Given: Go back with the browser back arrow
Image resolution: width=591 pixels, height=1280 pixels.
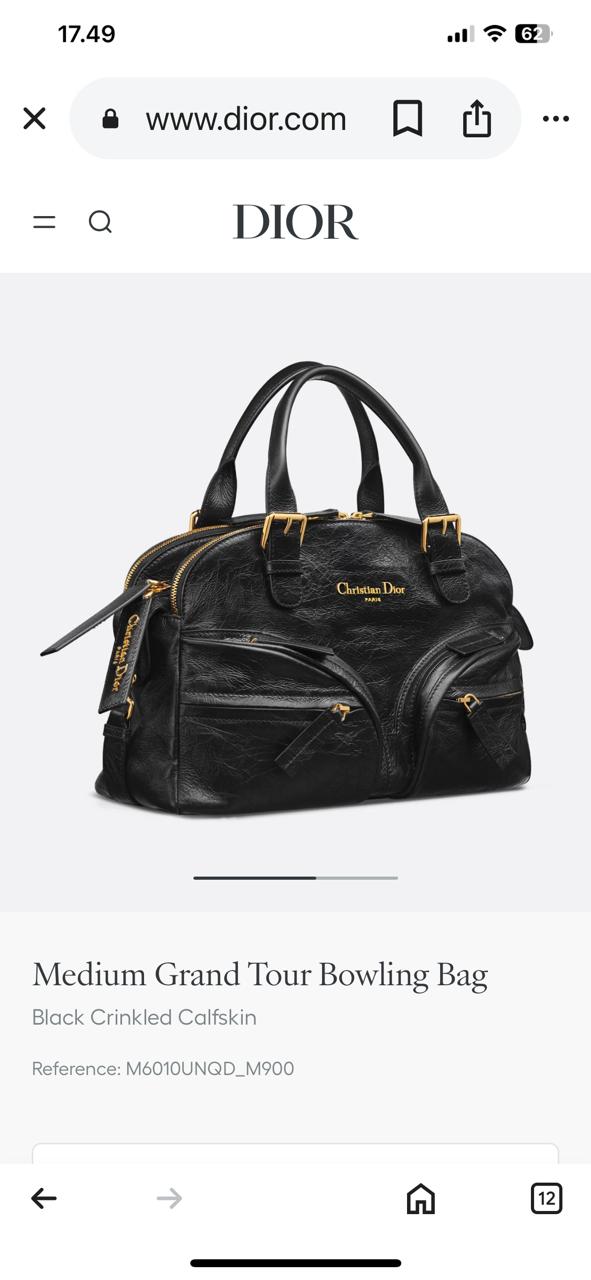Looking at the screenshot, I should point(44,1198).
